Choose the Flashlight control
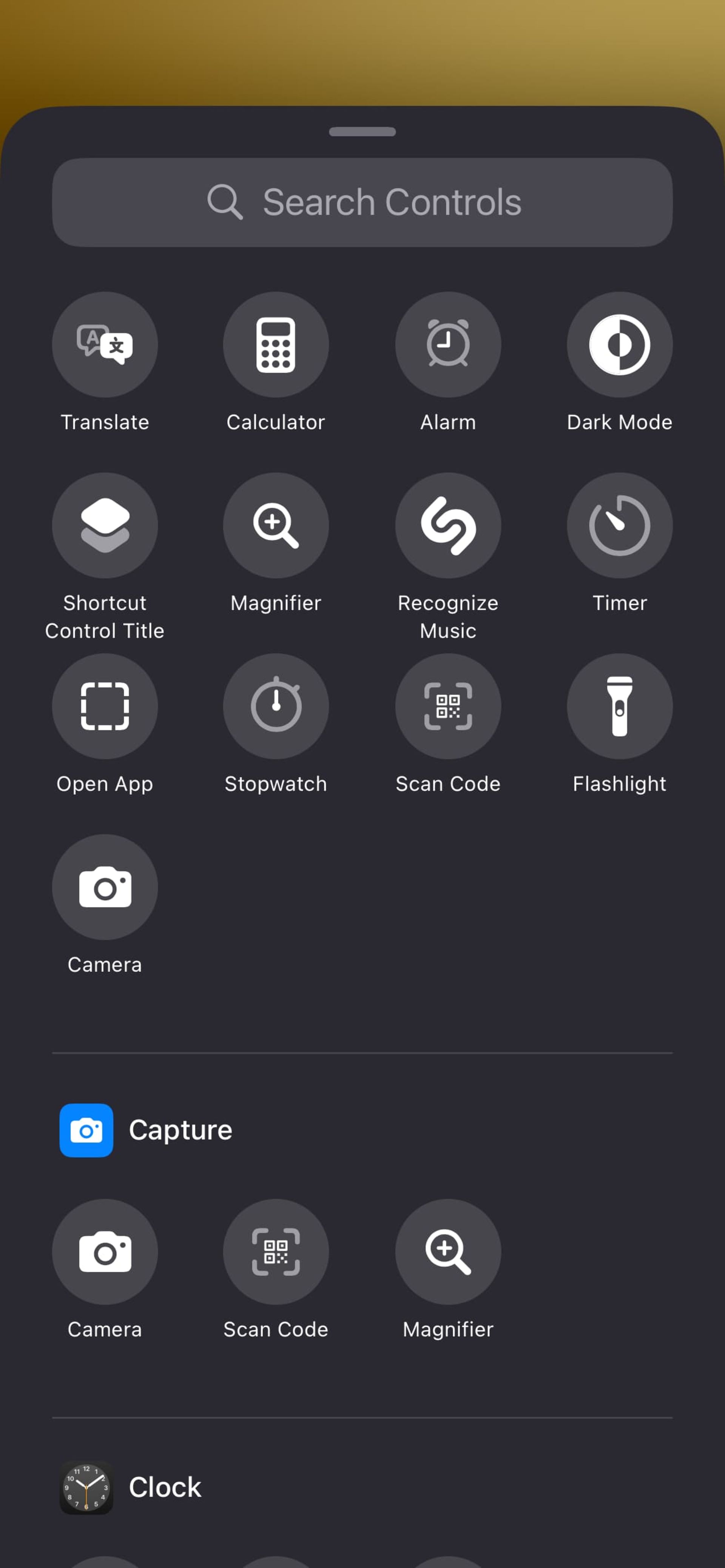The image size is (725, 1568). click(620, 706)
